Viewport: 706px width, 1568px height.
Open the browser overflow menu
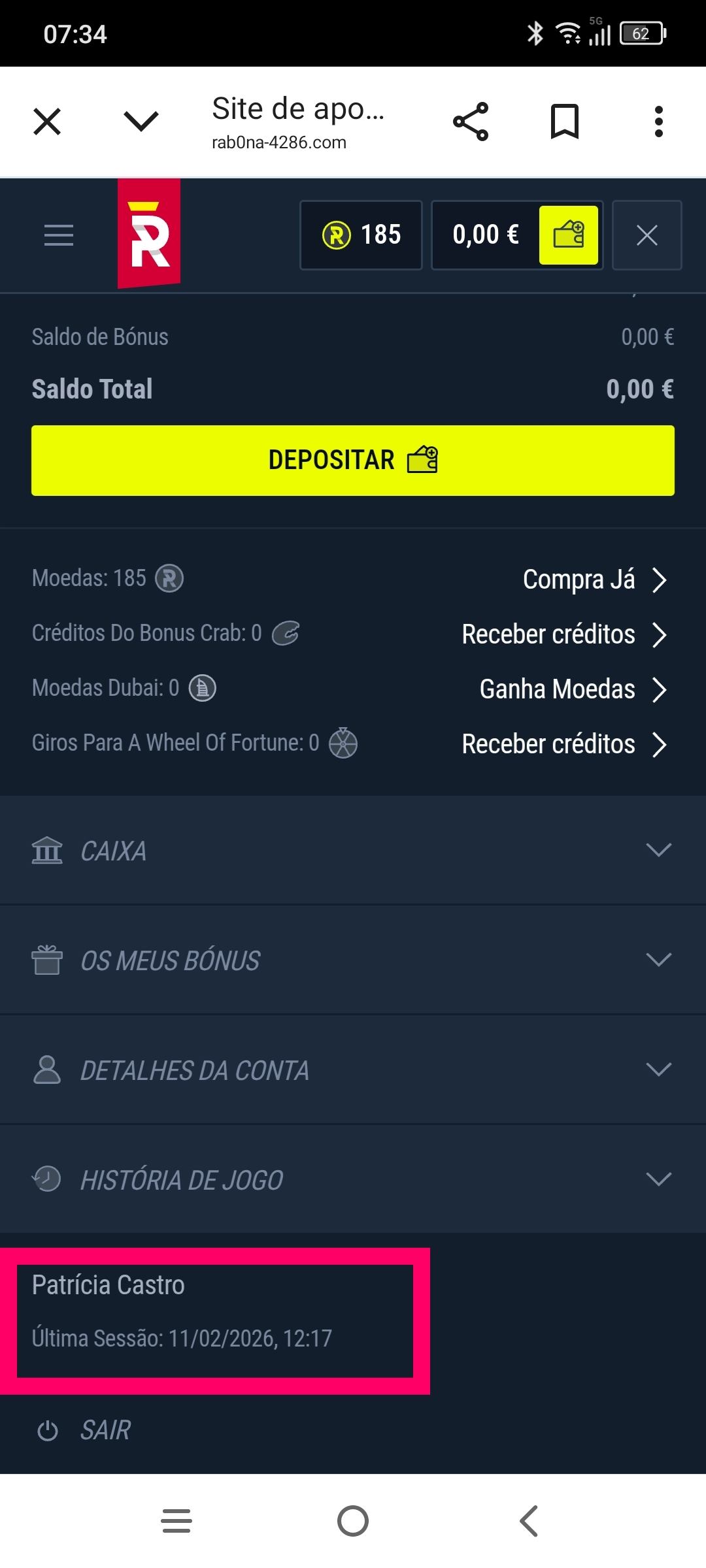[x=658, y=122]
